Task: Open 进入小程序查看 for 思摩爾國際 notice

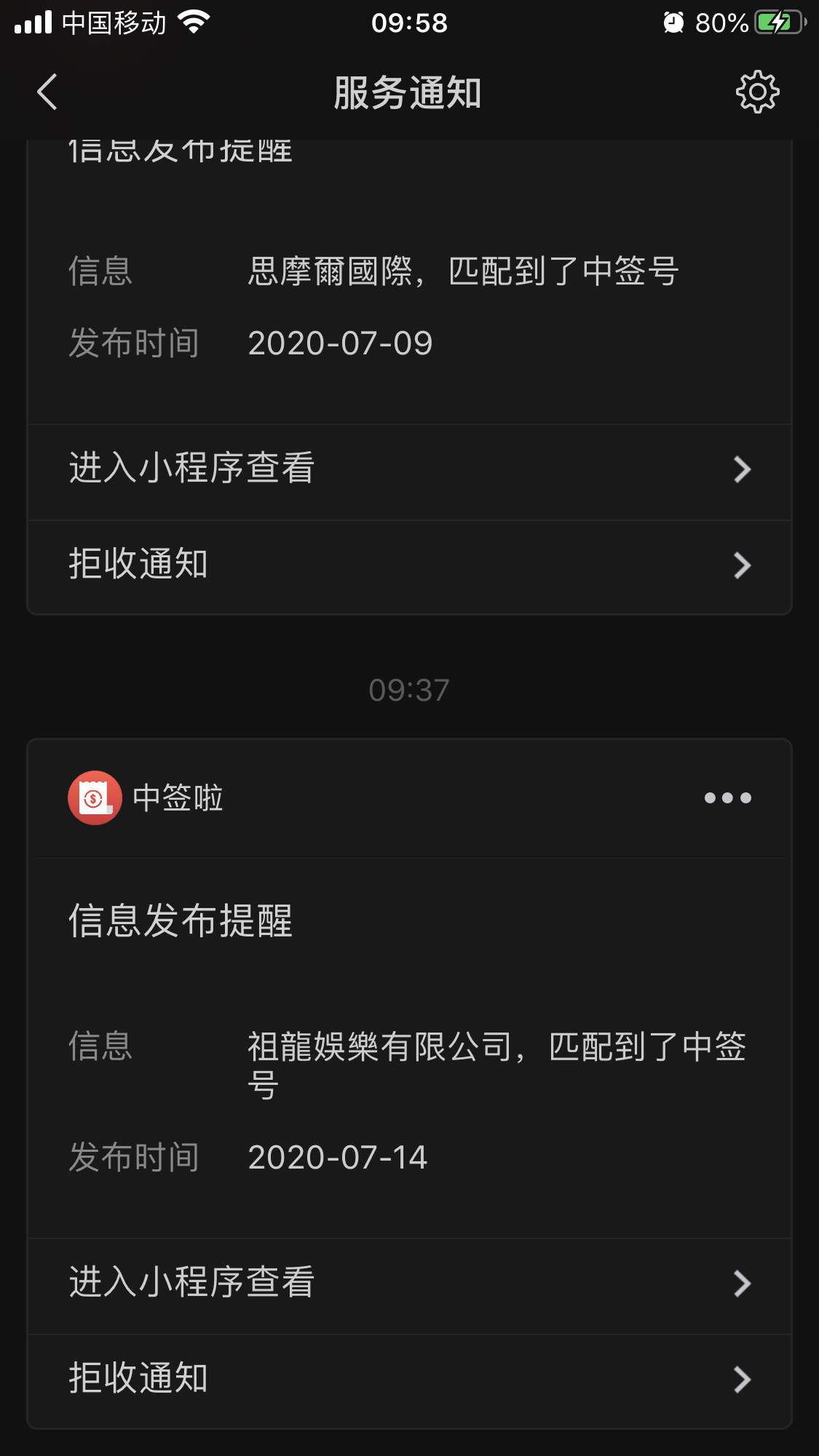Action: 409,469
